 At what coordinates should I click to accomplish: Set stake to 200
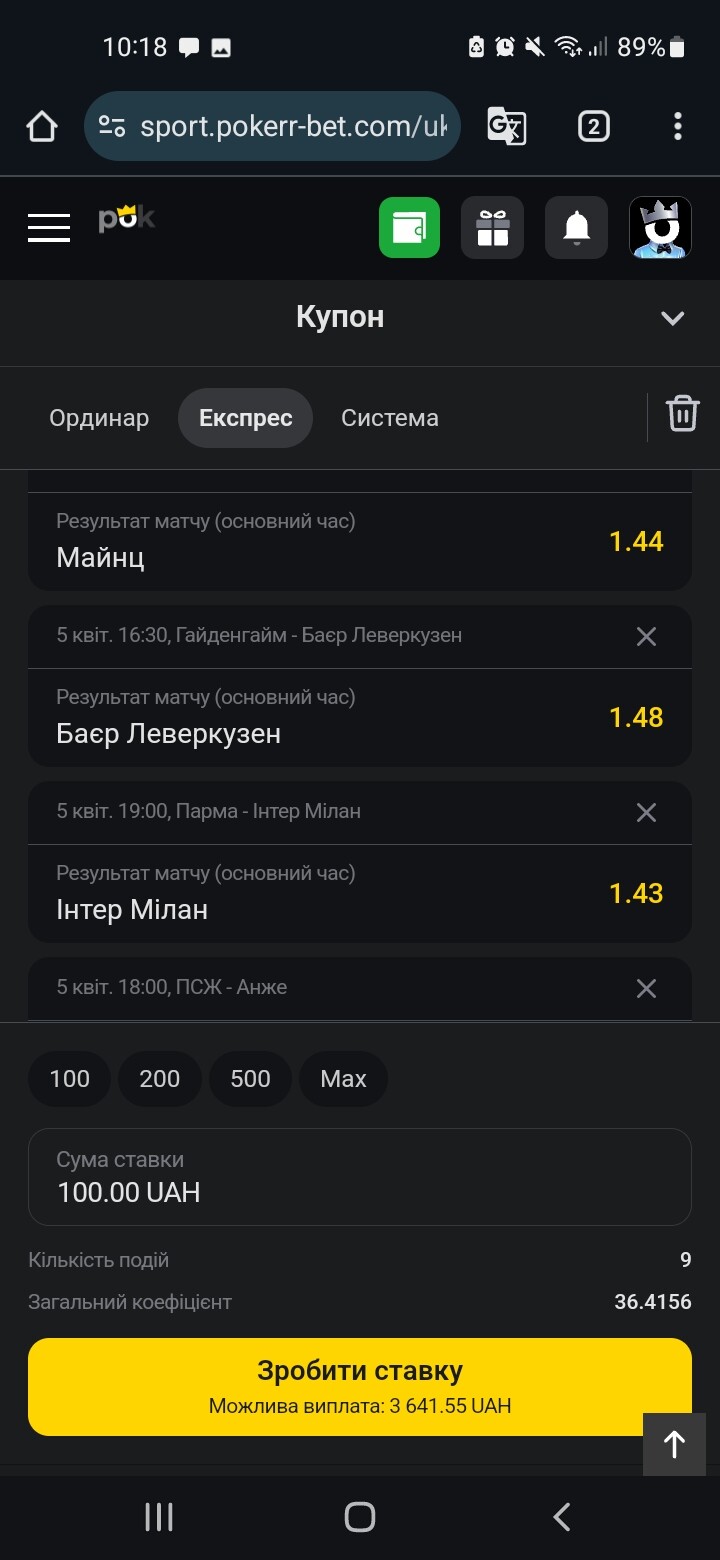tap(160, 1079)
